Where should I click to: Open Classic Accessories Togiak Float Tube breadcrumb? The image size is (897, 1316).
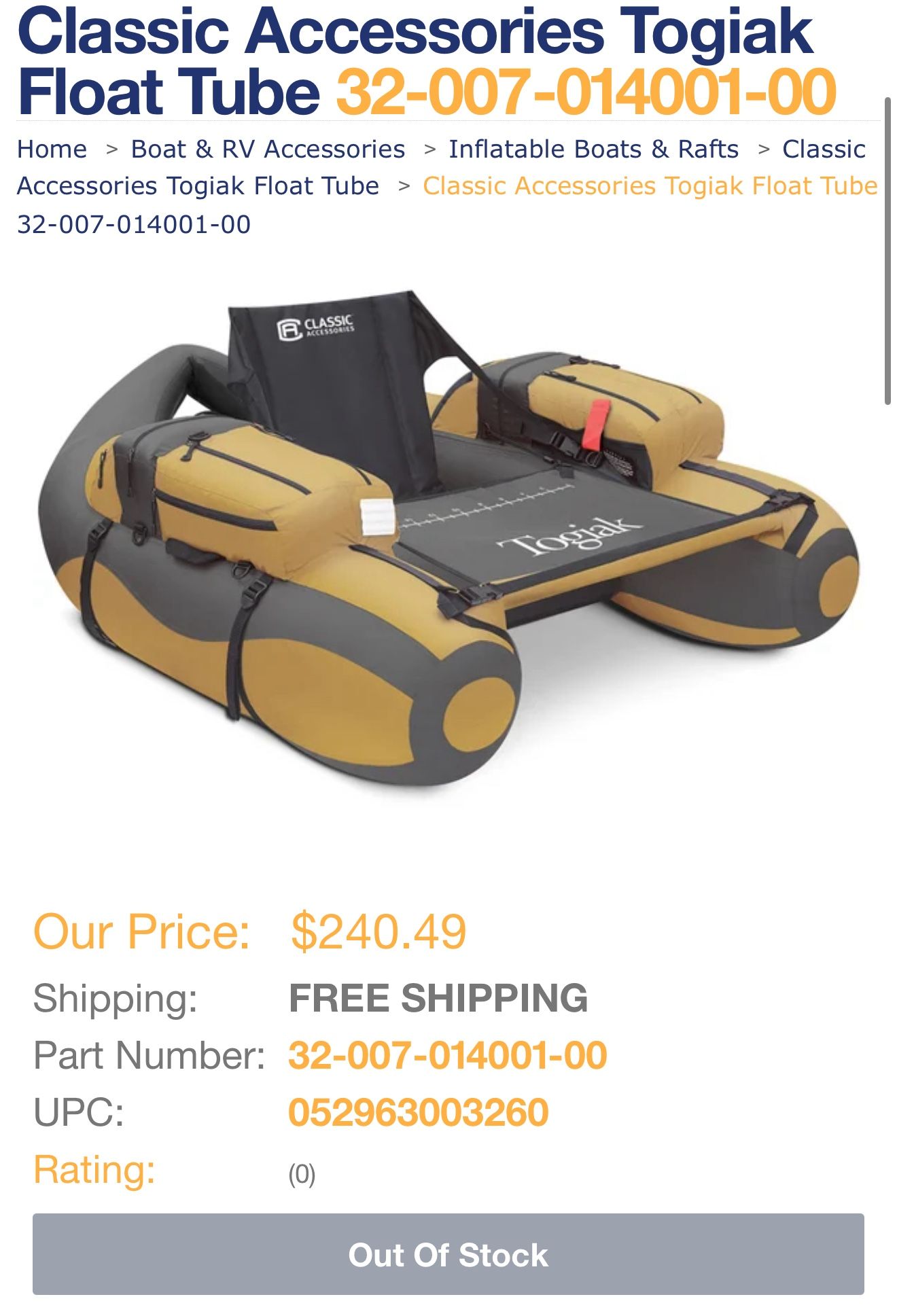point(198,186)
